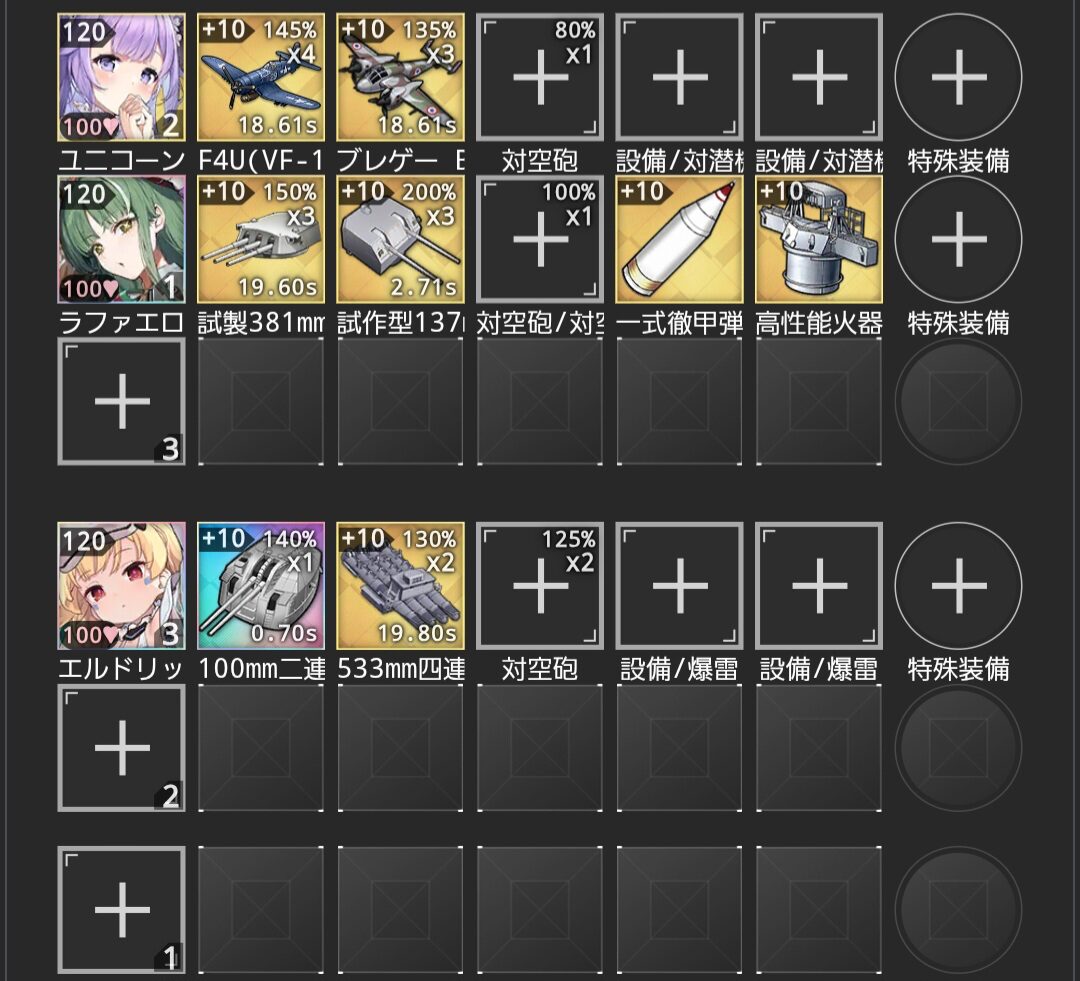Add an 対空砲 to ユニコーン's 80% slot
Viewport: 1080px width, 981px height.
point(540,77)
